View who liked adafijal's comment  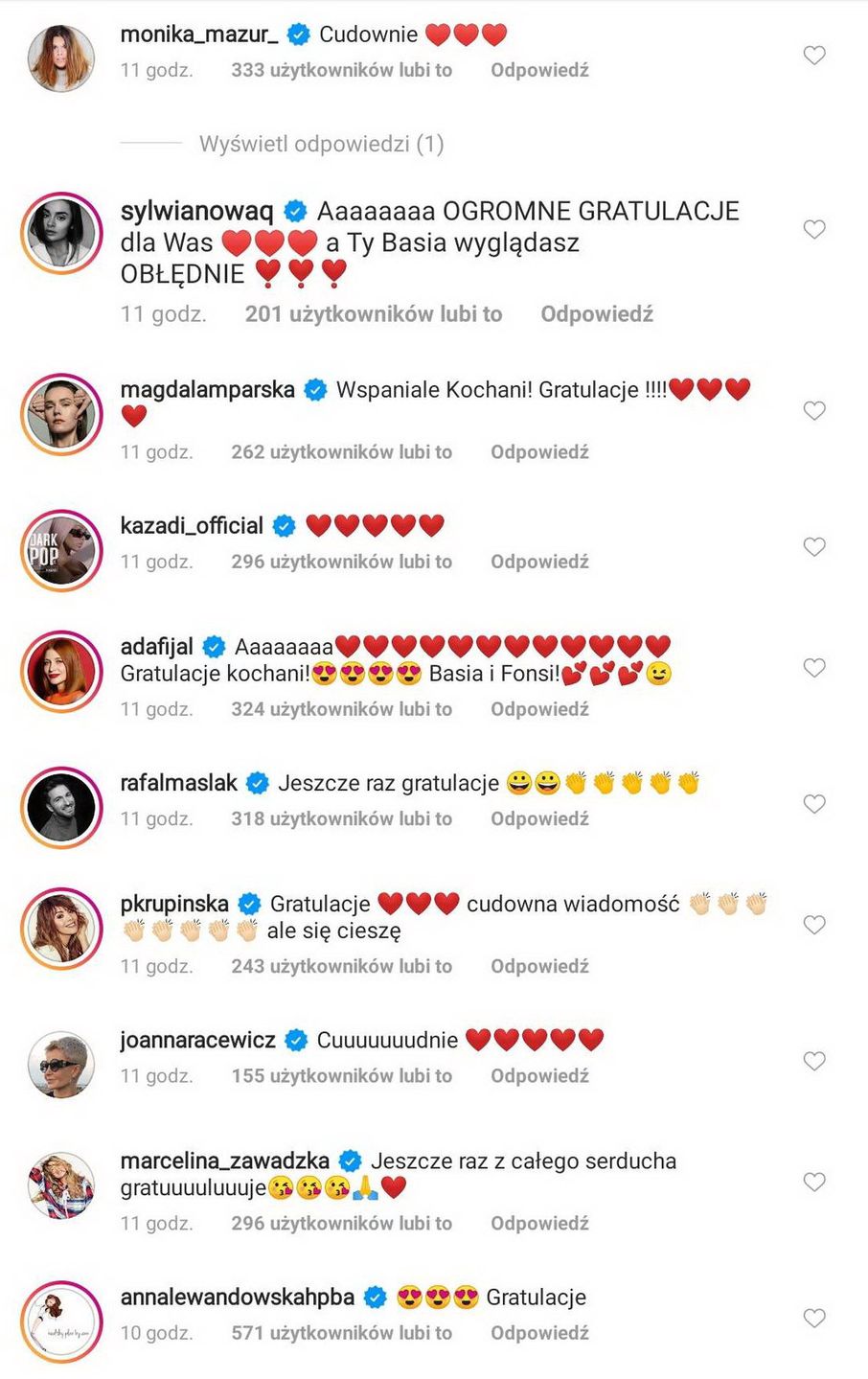pyautogui.click(x=341, y=709)
